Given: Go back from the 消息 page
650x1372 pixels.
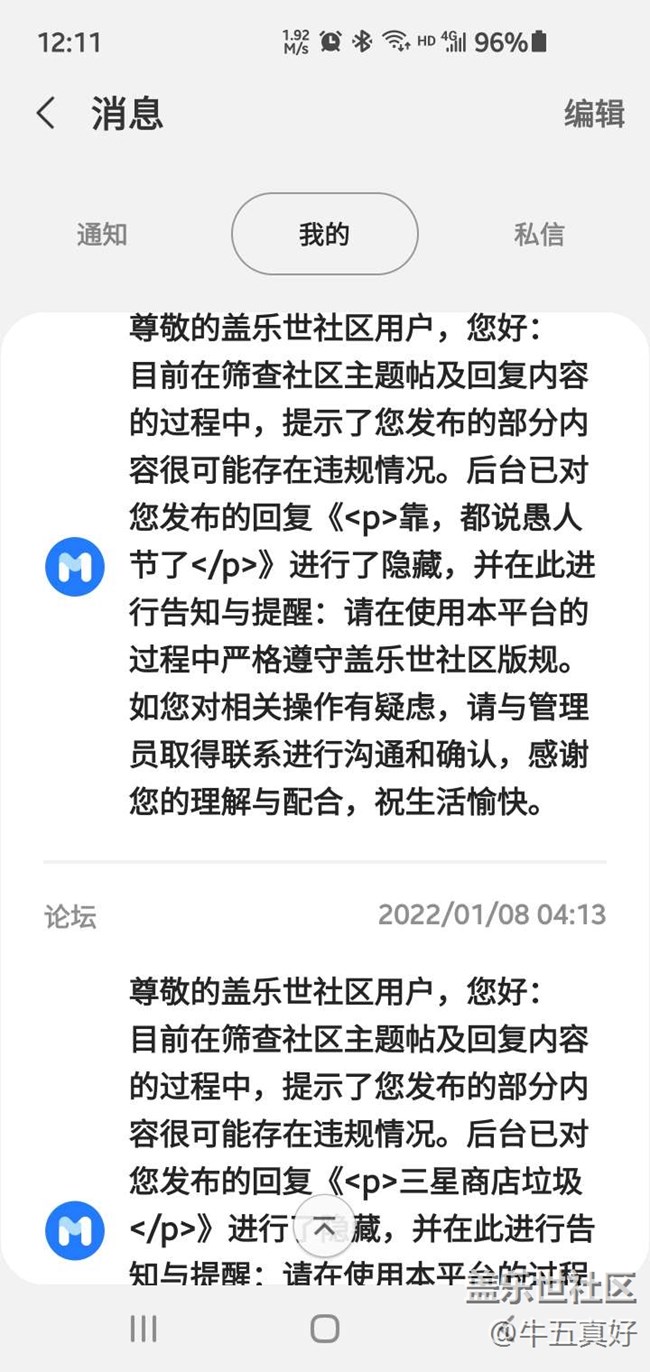Looking at the screenshot, I should [46, 113].
